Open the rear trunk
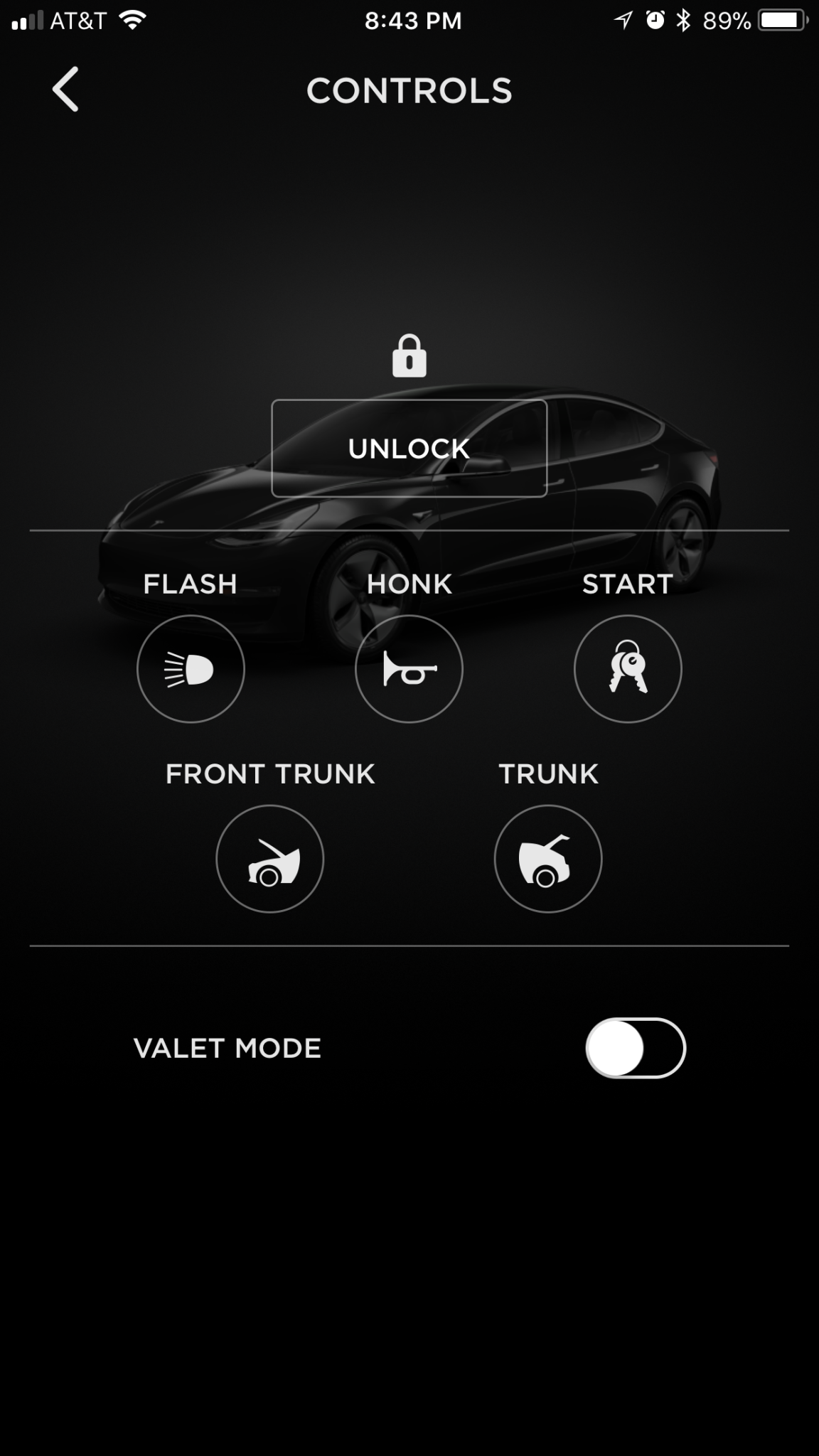Image resolution: width=819 pixels, height=1456 pixels. point(547,858)
